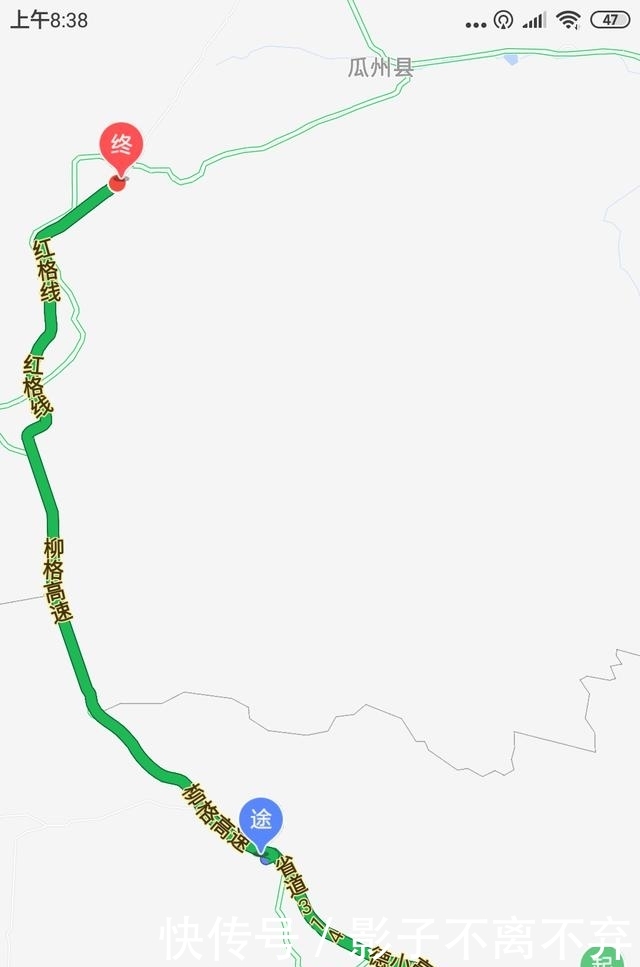Select the 瓜州县 place label on the map
This screenshot has height=967, width=640.
[x=380, y=68]
